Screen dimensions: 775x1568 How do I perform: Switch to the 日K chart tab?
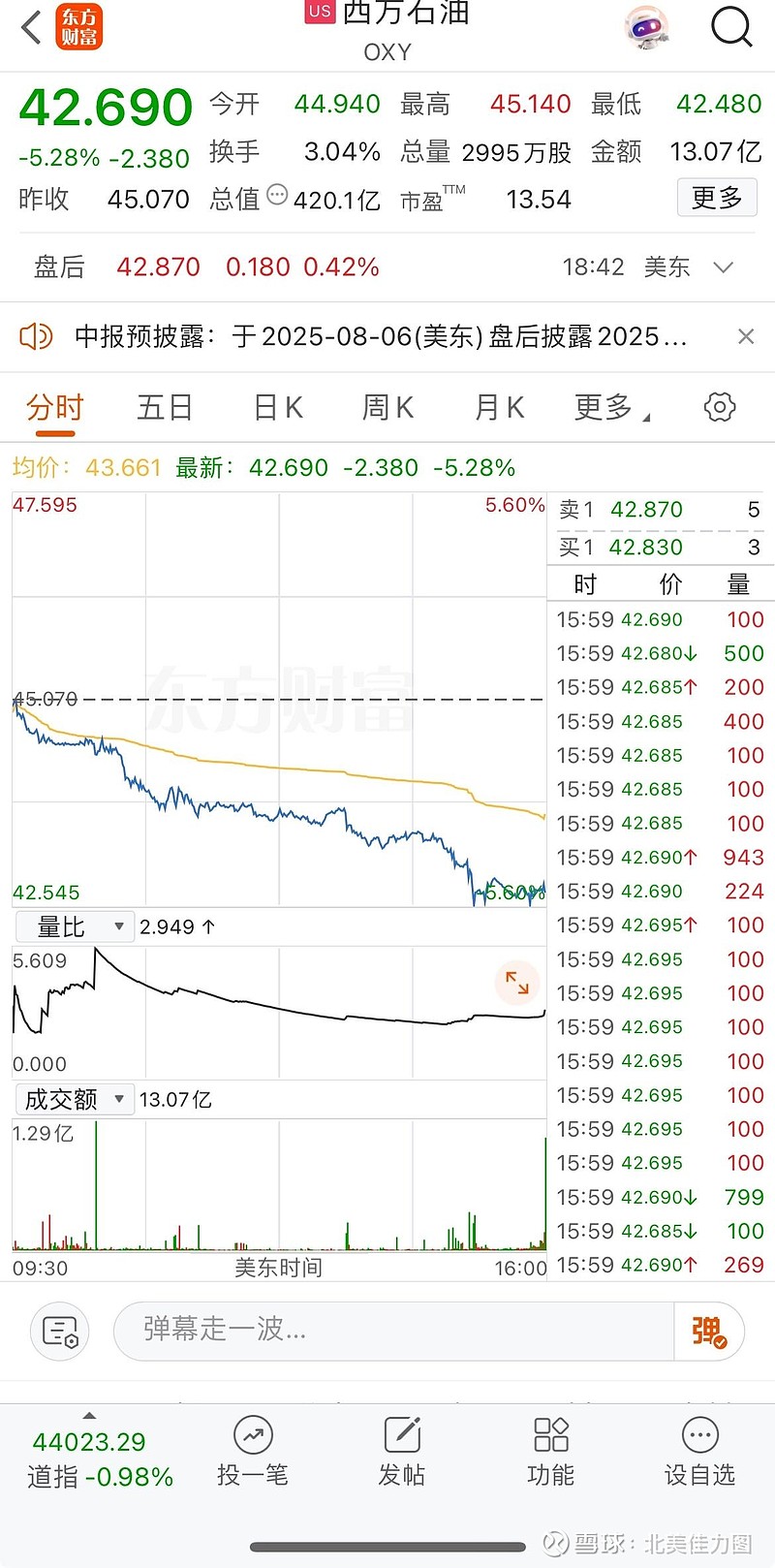point(279,407)
